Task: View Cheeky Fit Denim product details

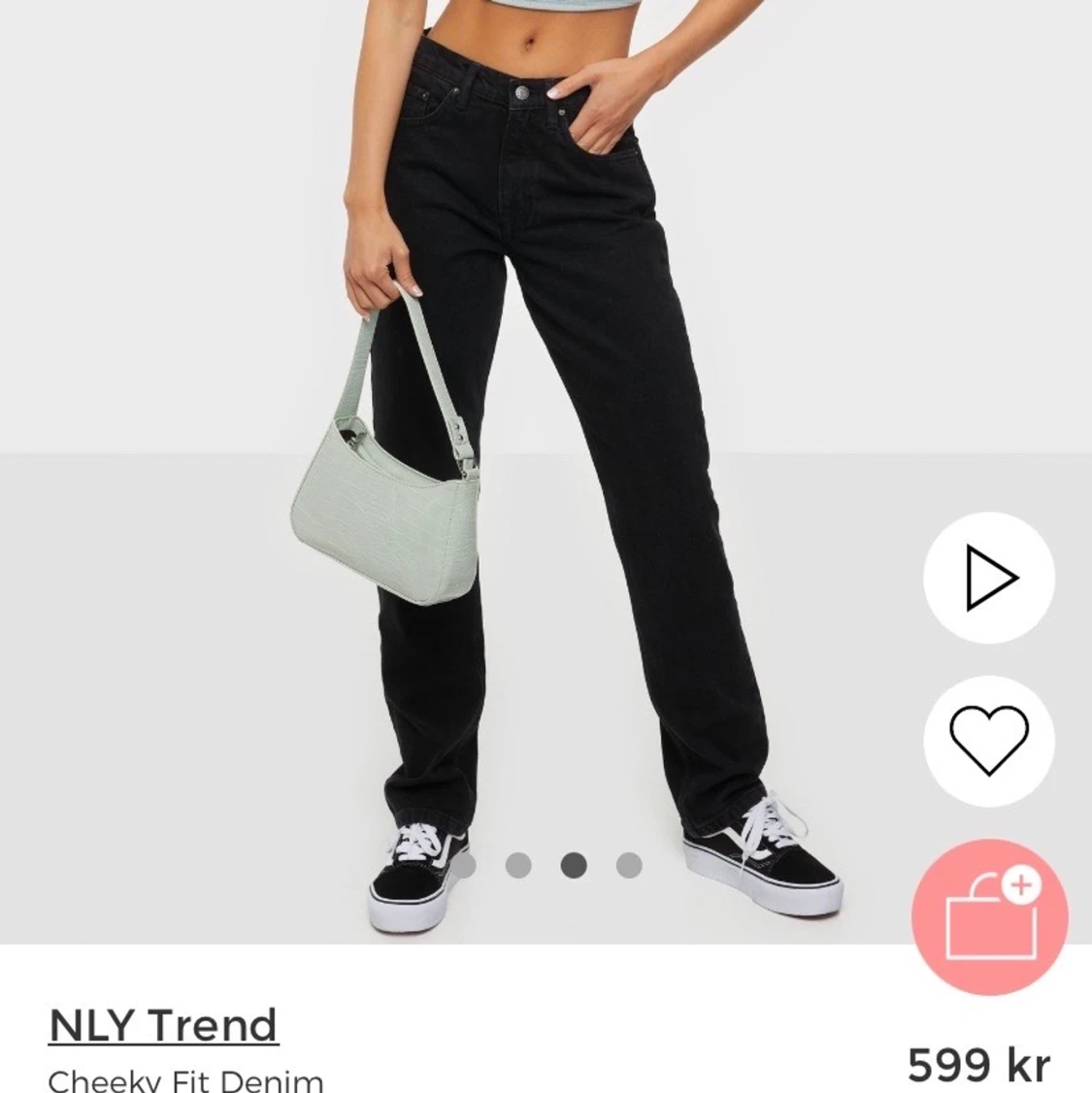Action: click(186, 1079)
